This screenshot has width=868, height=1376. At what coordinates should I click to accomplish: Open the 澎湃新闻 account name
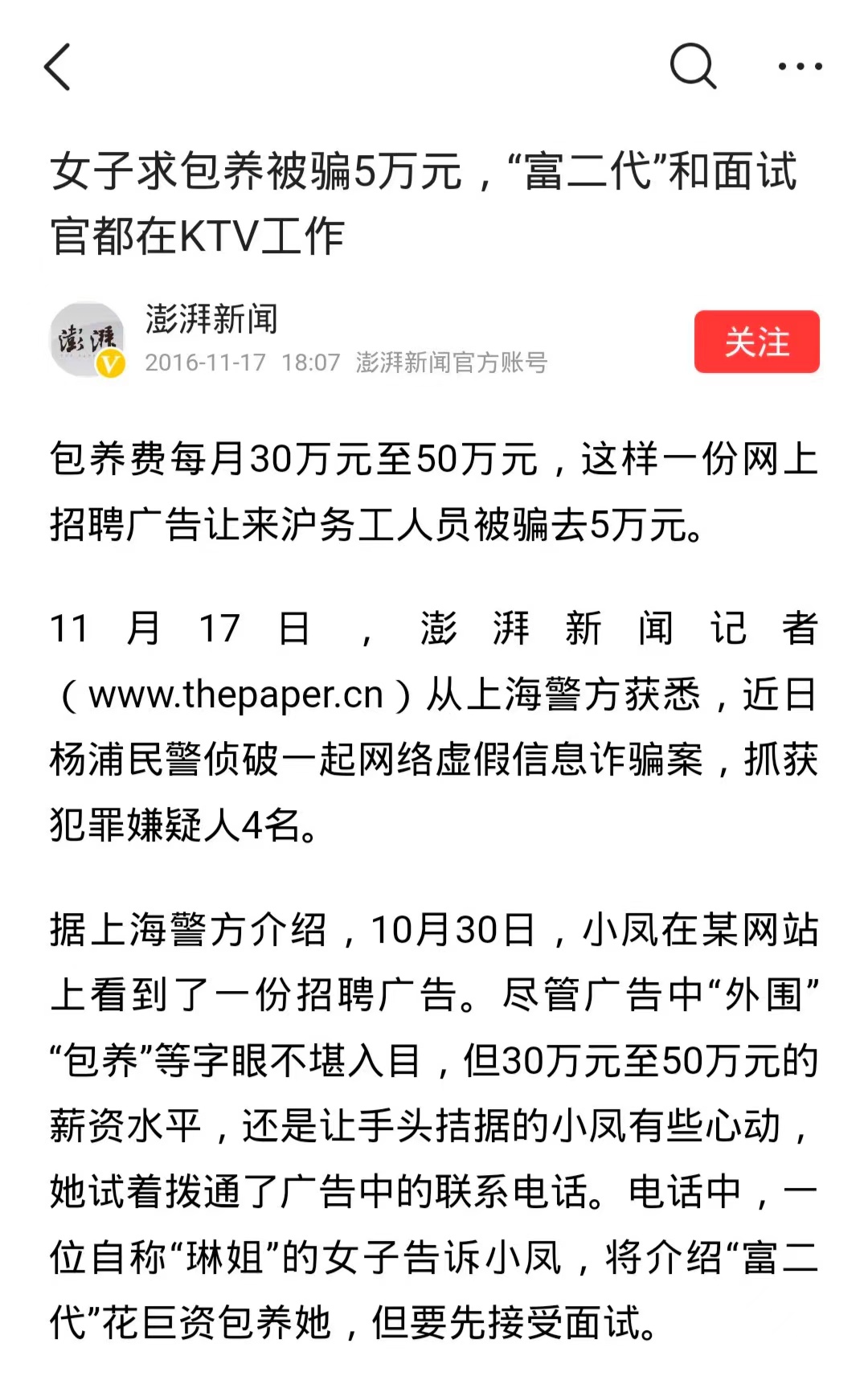[x=212, y=319]
